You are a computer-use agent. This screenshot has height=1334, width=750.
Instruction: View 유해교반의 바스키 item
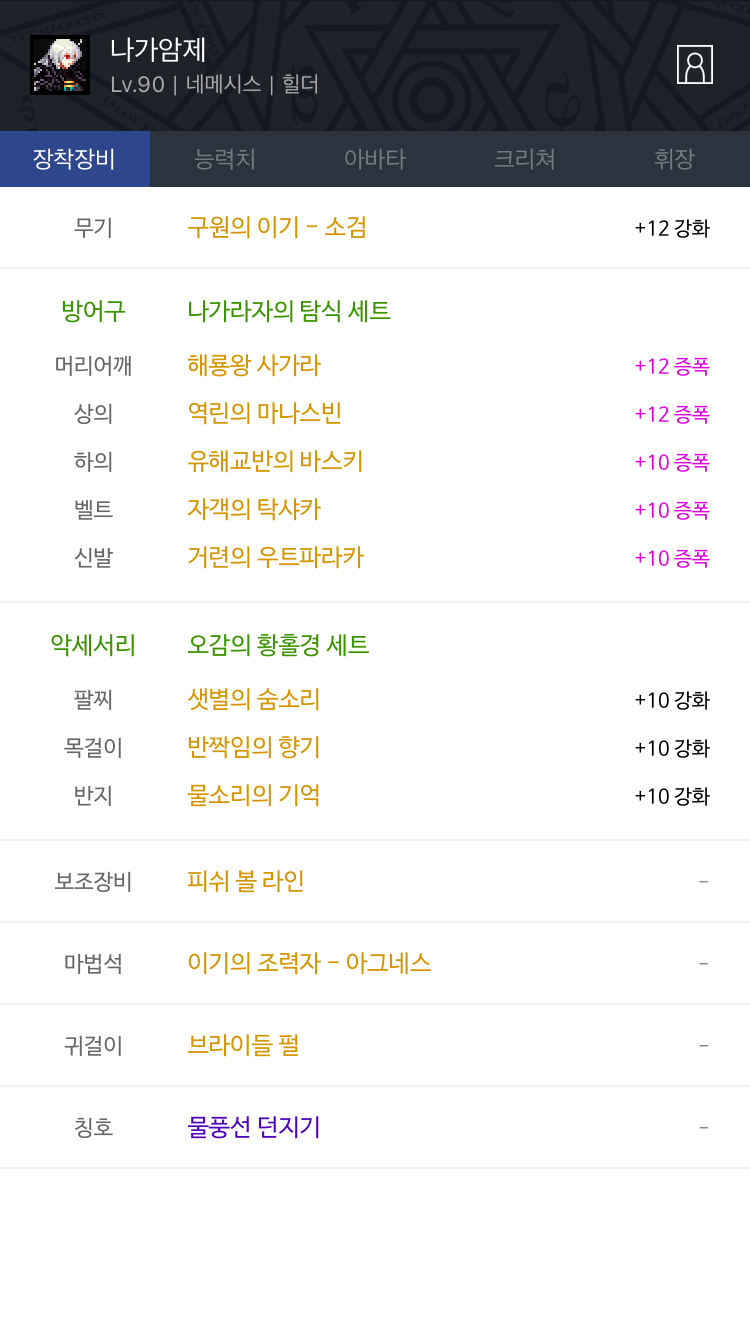pyautogui.click(x=275, y=461)
